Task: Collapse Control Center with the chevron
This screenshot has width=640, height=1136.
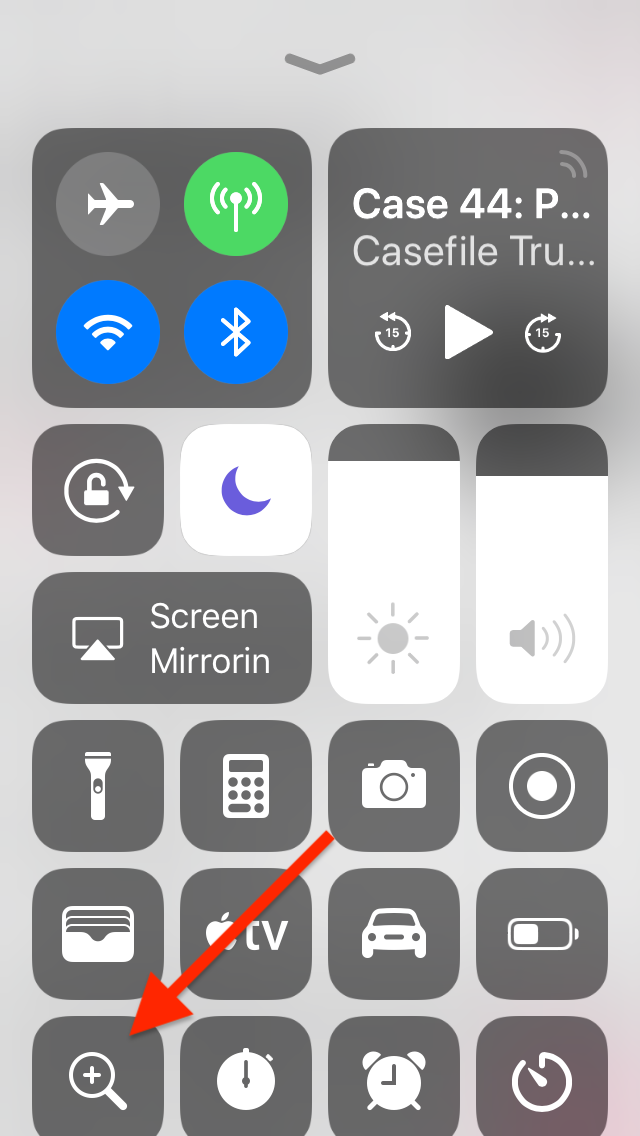Action: pos(320,63)
